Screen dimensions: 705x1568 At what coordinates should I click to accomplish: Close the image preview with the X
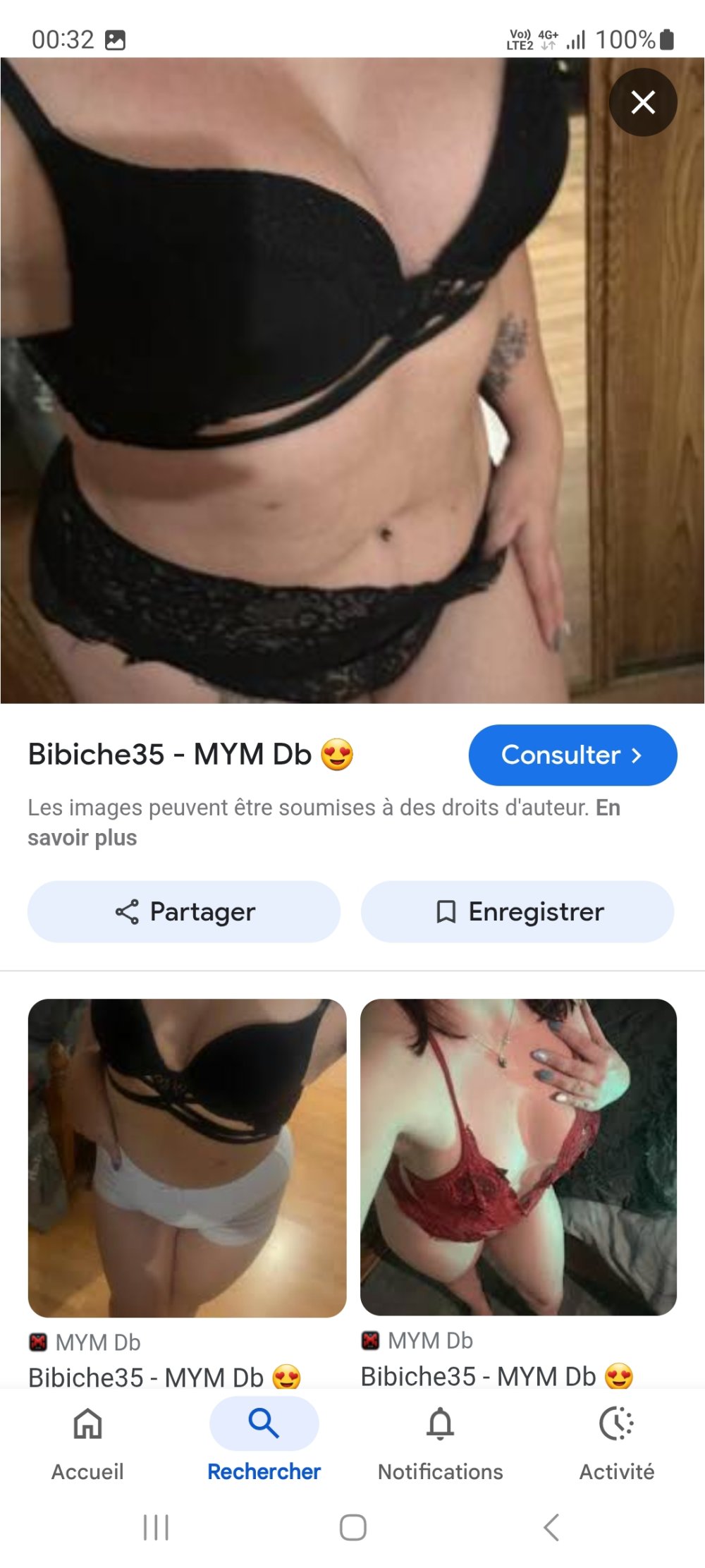click(x=643, y=102)
